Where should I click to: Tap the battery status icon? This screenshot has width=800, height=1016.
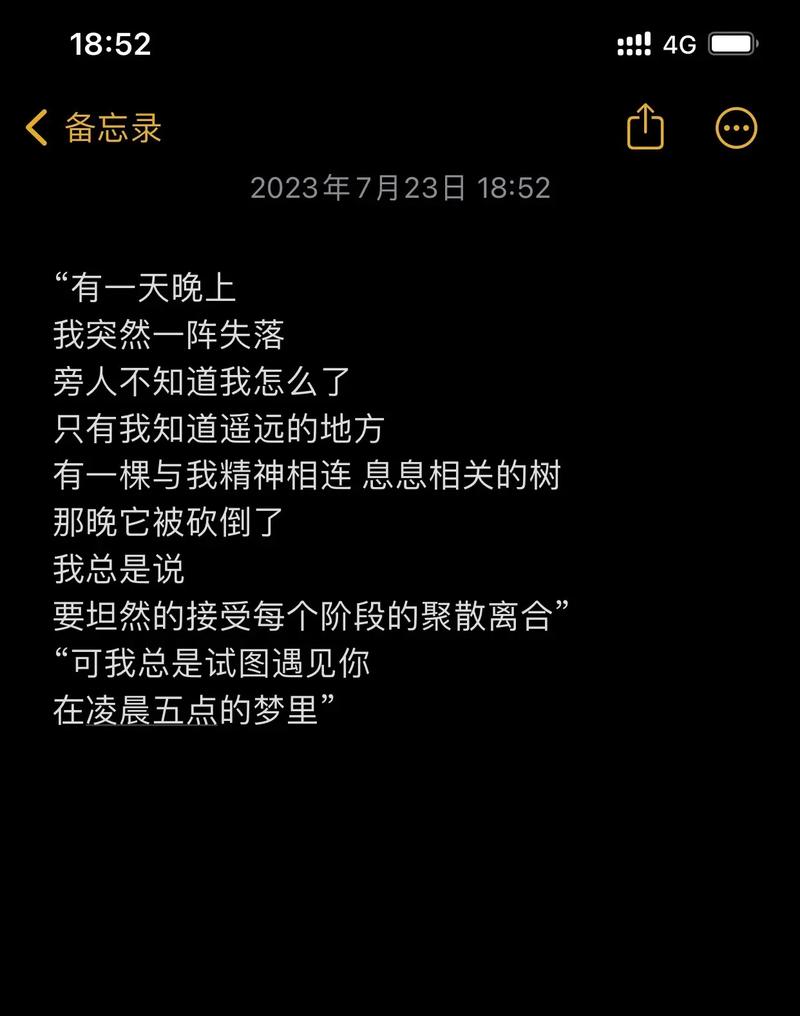(x=731, y=44)
